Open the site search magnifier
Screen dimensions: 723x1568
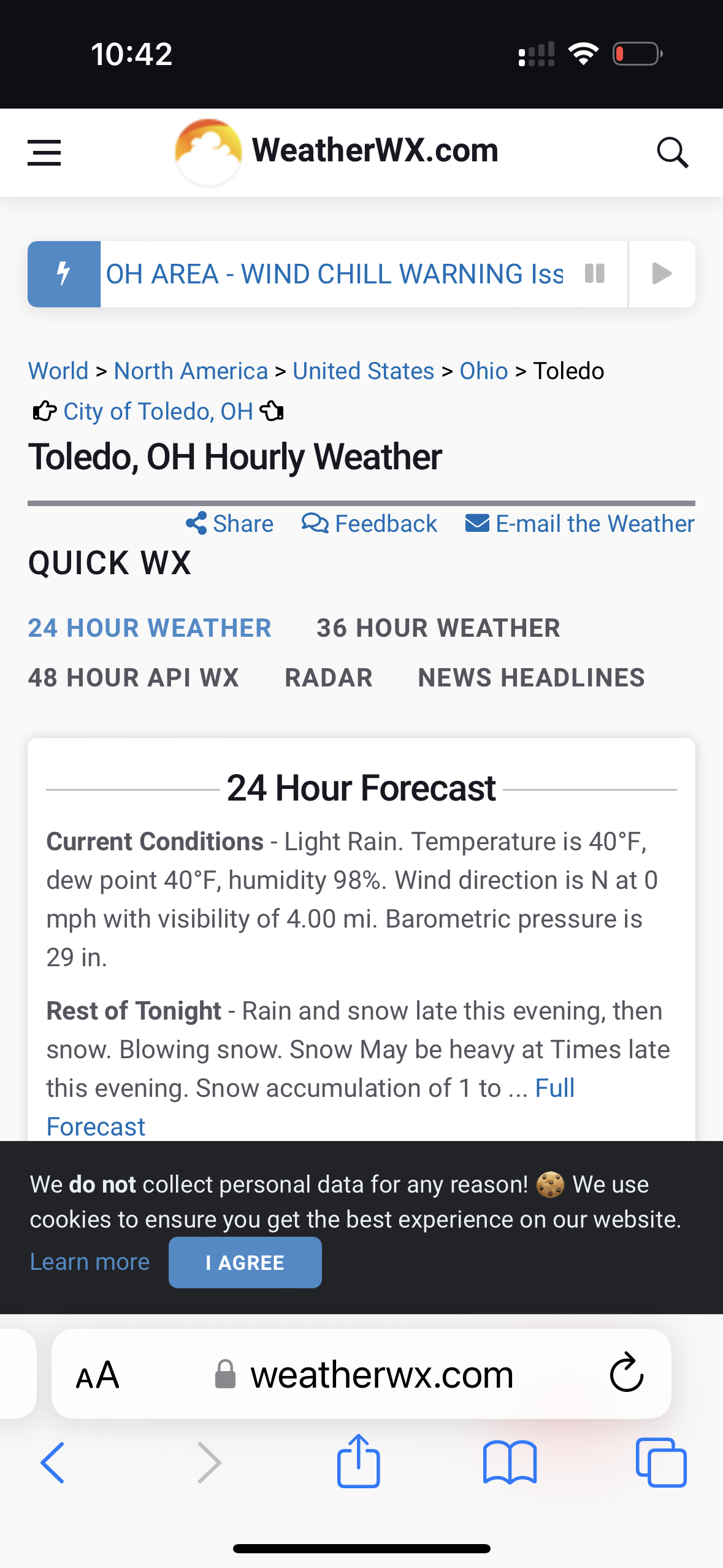coord(673,153)
